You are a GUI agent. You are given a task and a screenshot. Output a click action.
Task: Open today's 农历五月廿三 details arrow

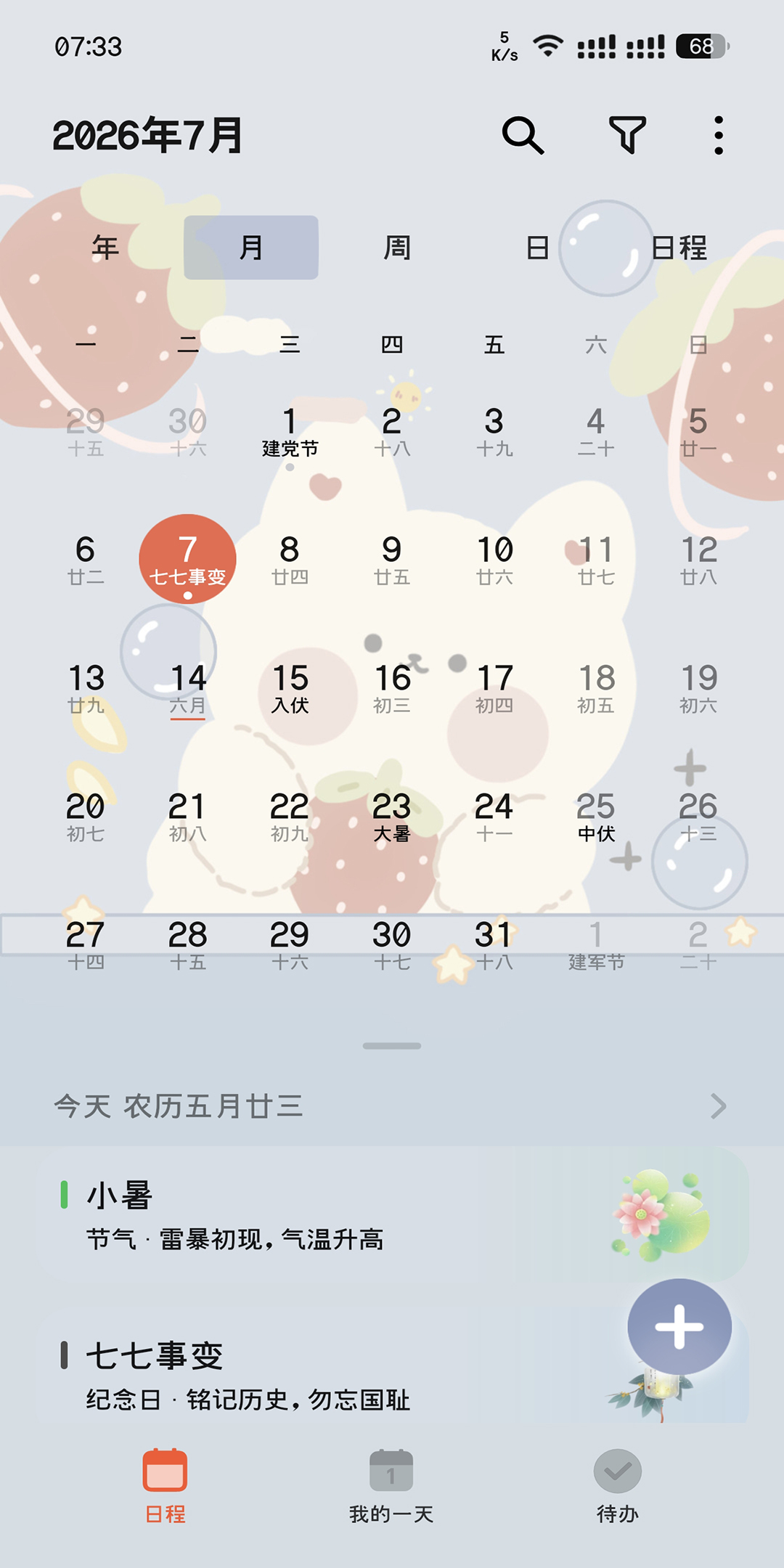718,1106
